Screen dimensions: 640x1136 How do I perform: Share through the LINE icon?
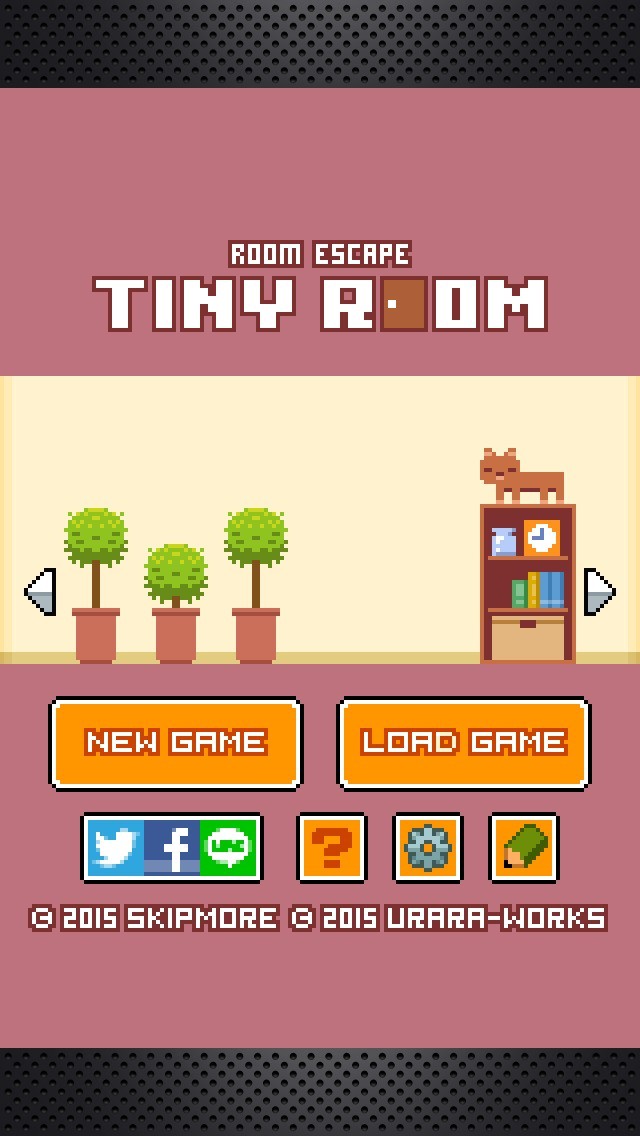229,848
